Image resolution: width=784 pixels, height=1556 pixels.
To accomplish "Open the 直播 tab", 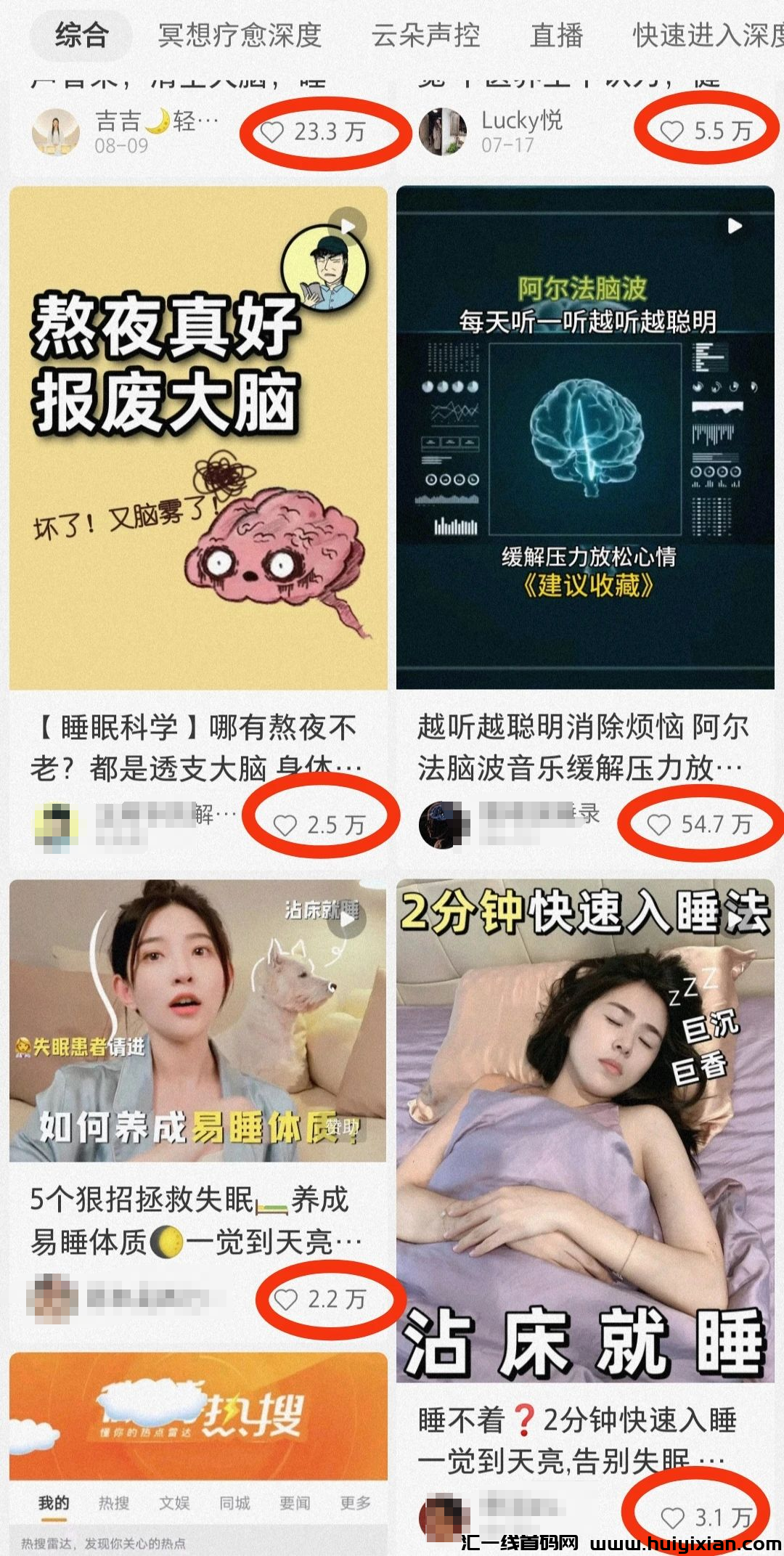I will click(x=557, y=35).
